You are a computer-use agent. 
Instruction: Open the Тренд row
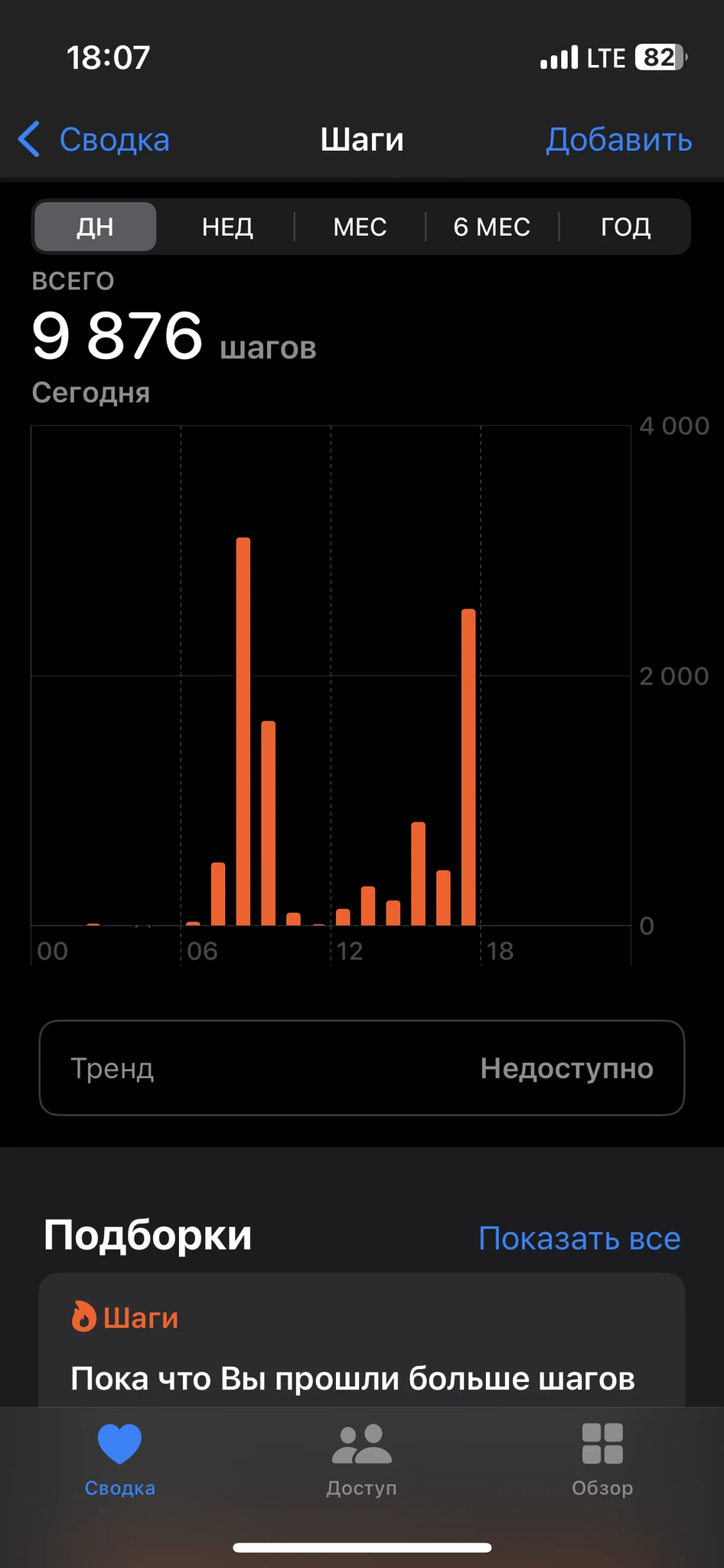pos(361,1068)
